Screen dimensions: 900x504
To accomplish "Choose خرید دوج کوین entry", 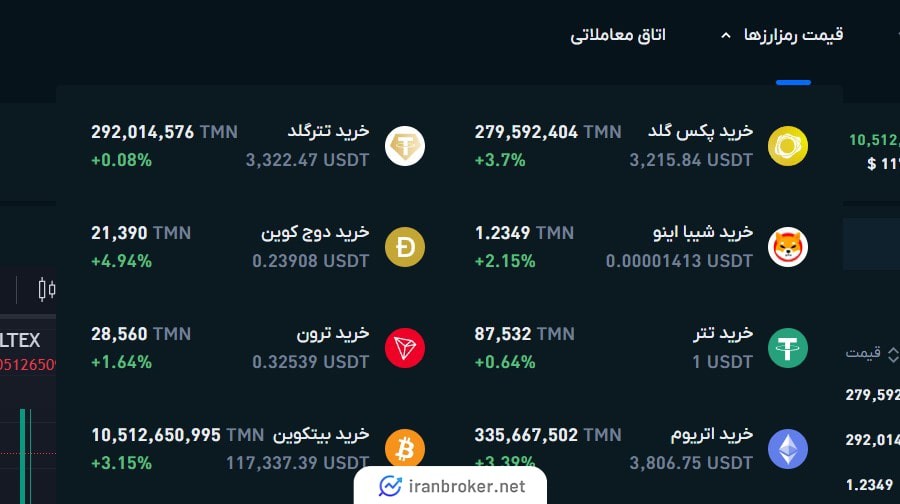I will [x=315, y=233].
